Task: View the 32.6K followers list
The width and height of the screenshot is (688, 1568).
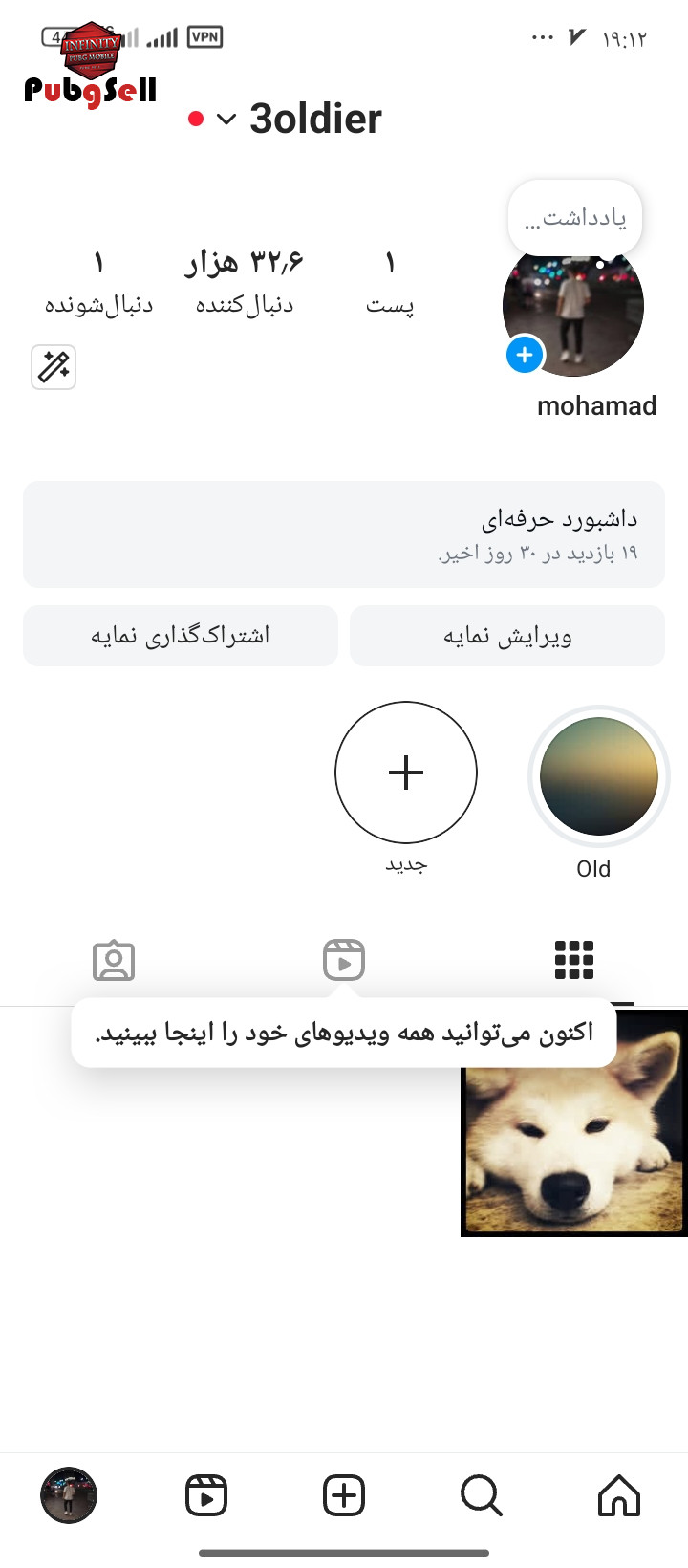Action: (245, 281)
